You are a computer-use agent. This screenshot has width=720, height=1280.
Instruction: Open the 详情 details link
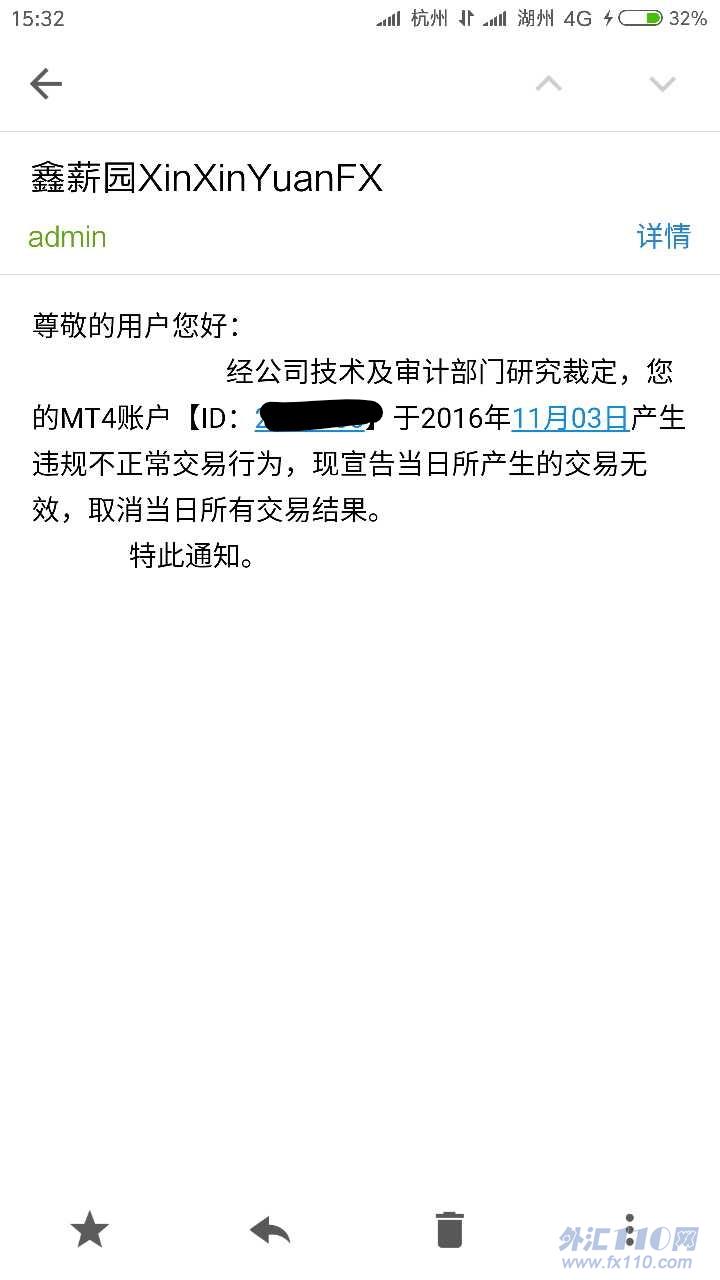664,237
